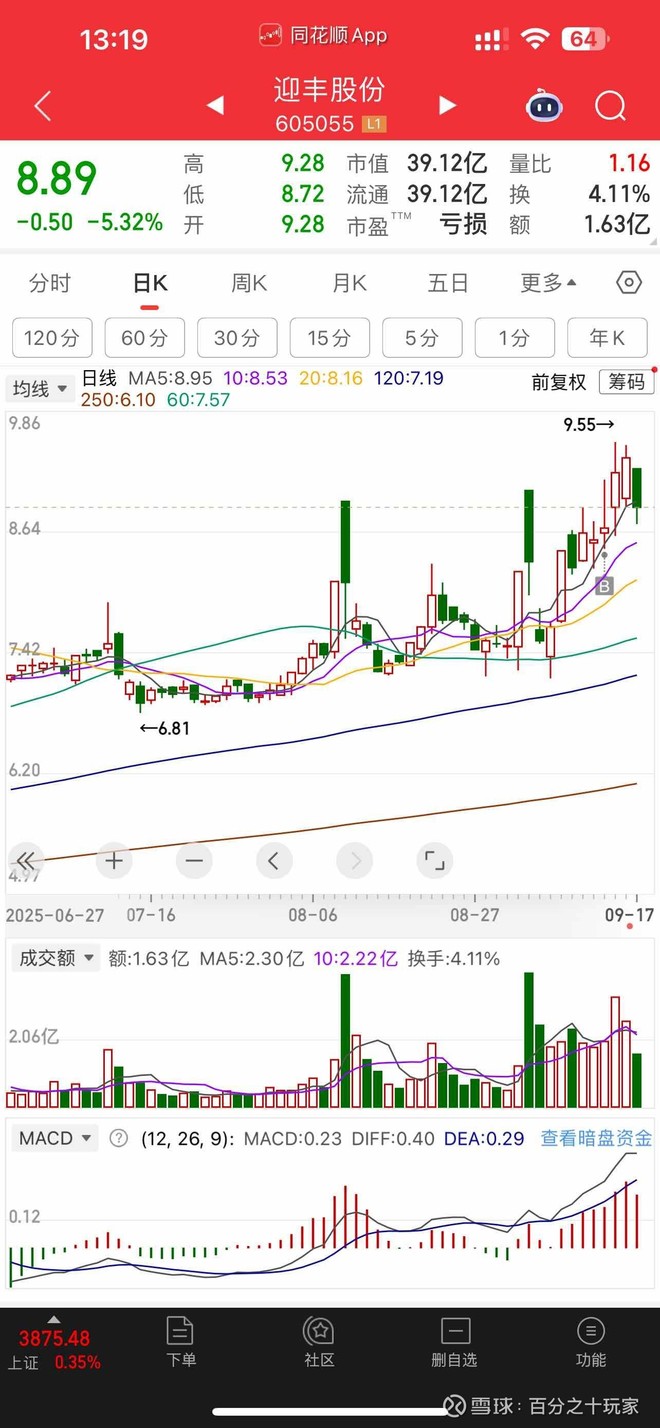Switch to the previous stock arrow
This screenshot has width=660, height=1428.
point(215,106)
